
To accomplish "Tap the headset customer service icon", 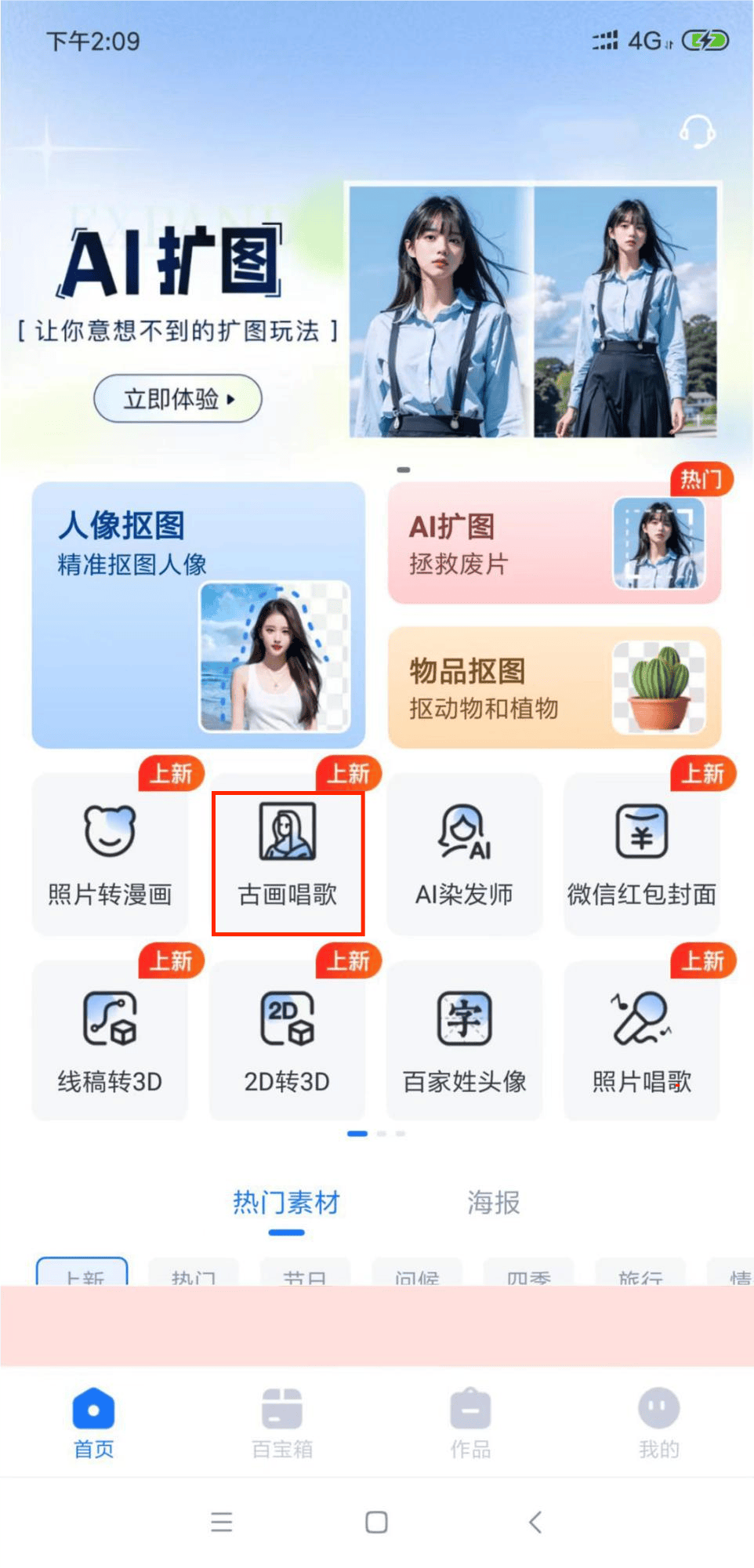I will [x=696, y=132].
